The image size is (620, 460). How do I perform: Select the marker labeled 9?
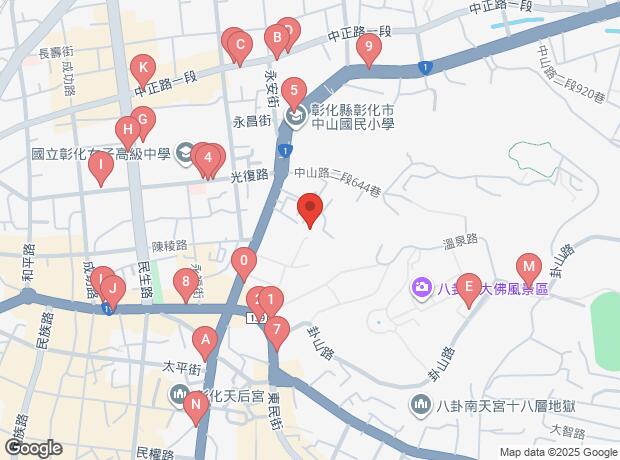pyautogui.click(x=370, y=47)
